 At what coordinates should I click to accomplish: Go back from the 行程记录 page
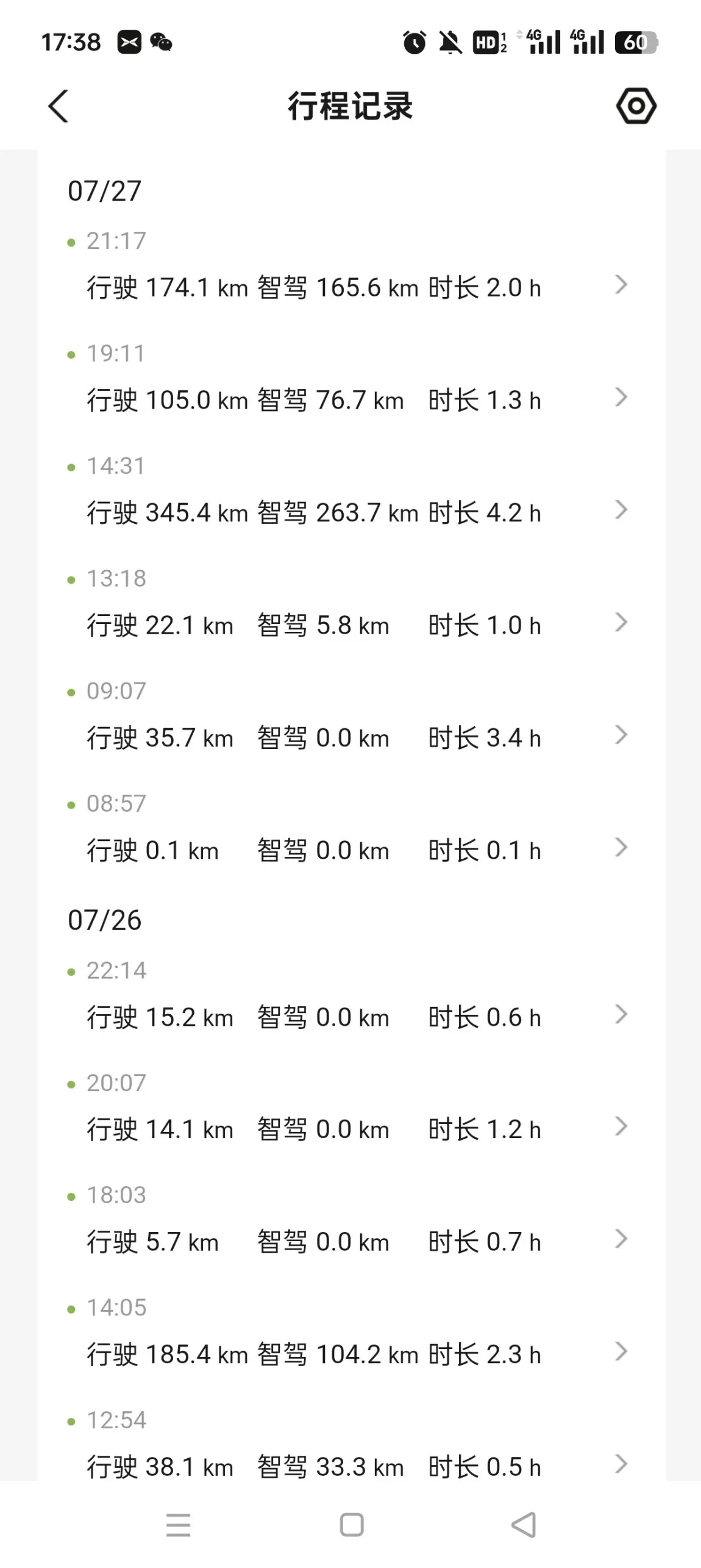59,106
